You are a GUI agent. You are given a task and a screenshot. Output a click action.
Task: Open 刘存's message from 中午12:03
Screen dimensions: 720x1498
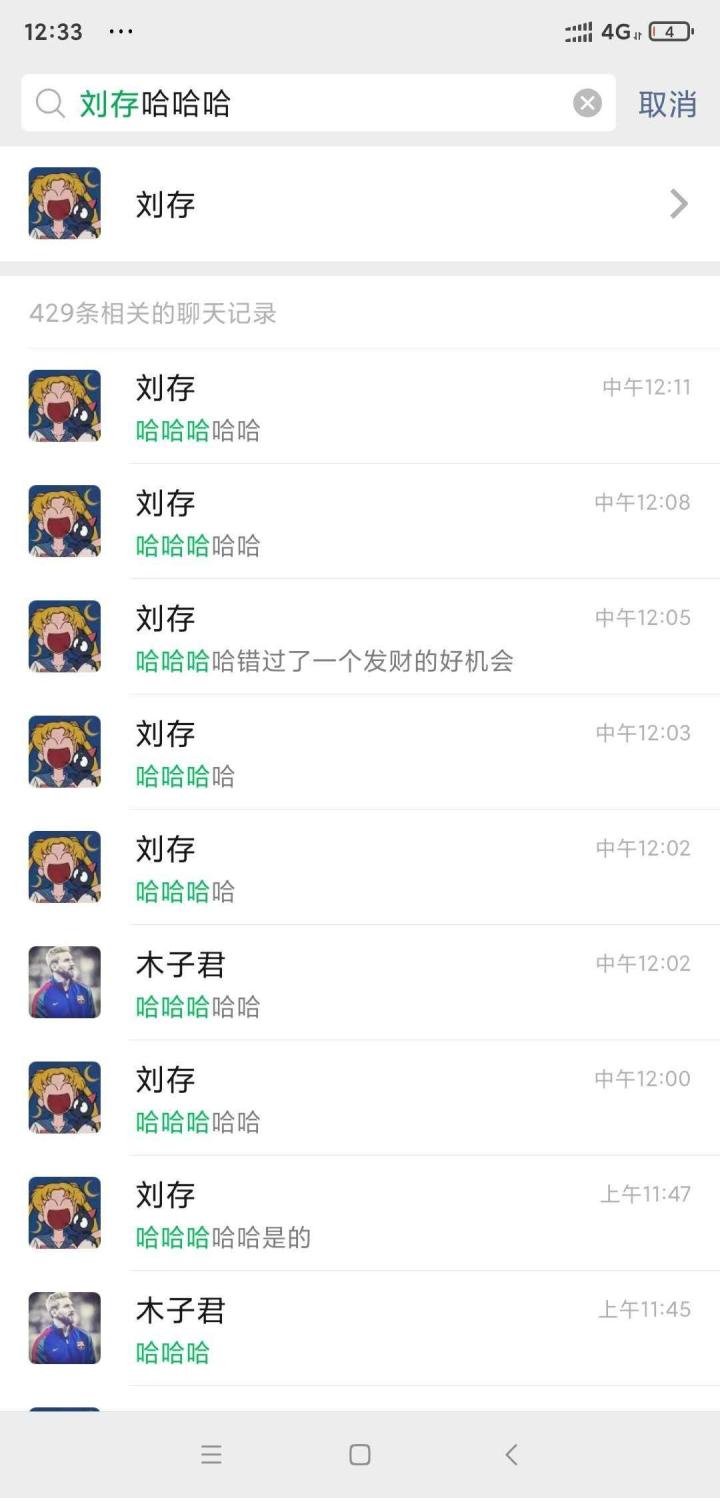[x=360, y=753]
